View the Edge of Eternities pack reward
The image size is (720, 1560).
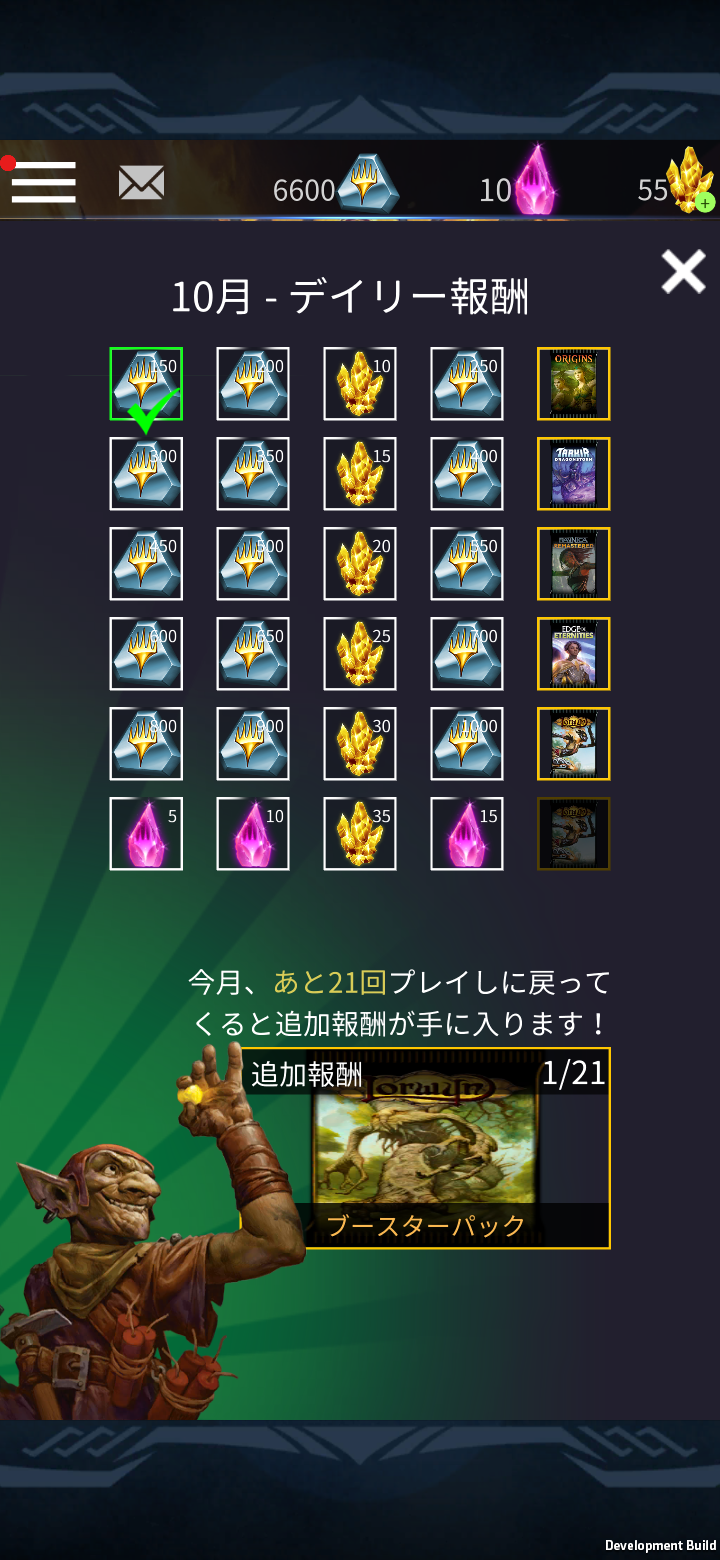[x=573, y=654]
